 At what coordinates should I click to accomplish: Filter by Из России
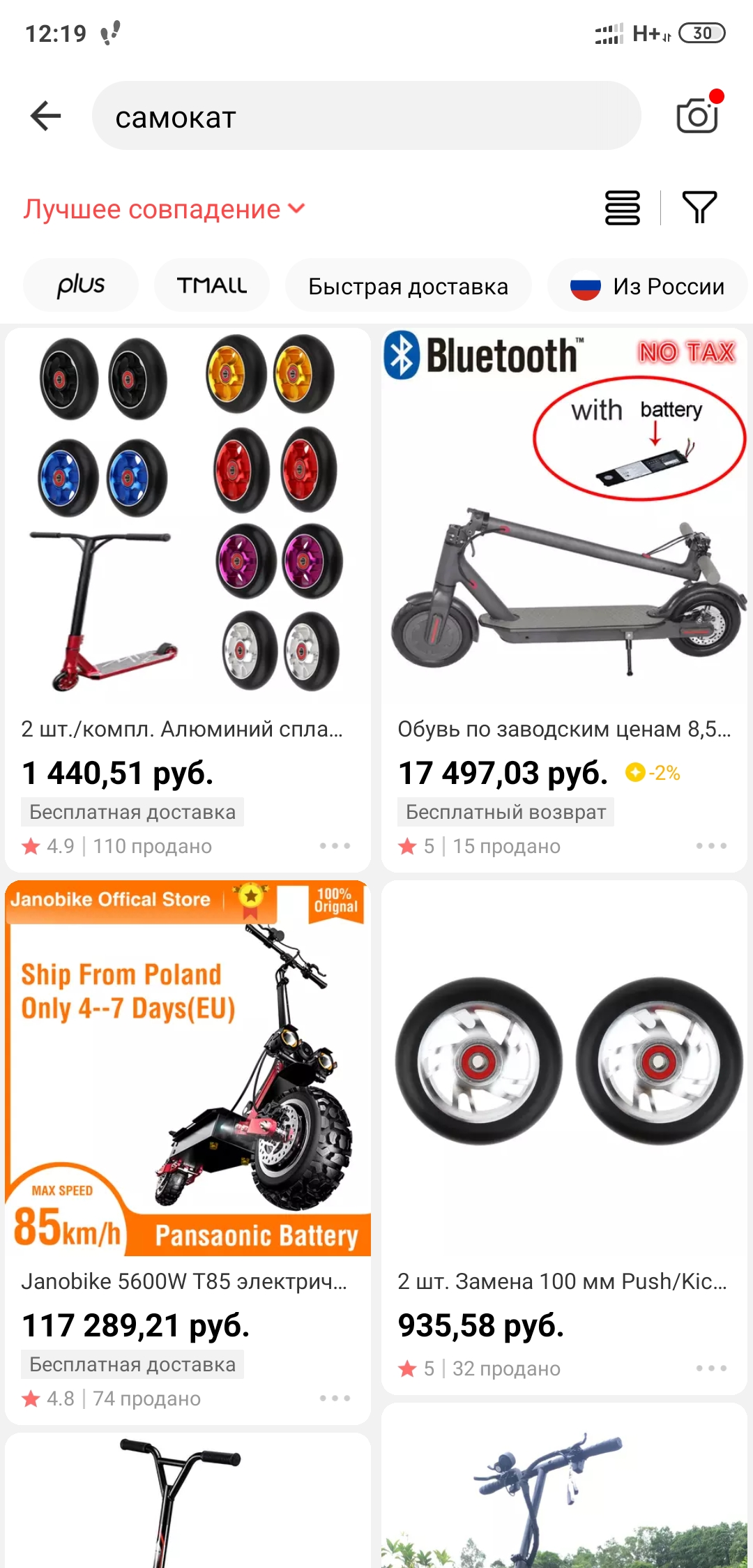click(x=648, y=285)
